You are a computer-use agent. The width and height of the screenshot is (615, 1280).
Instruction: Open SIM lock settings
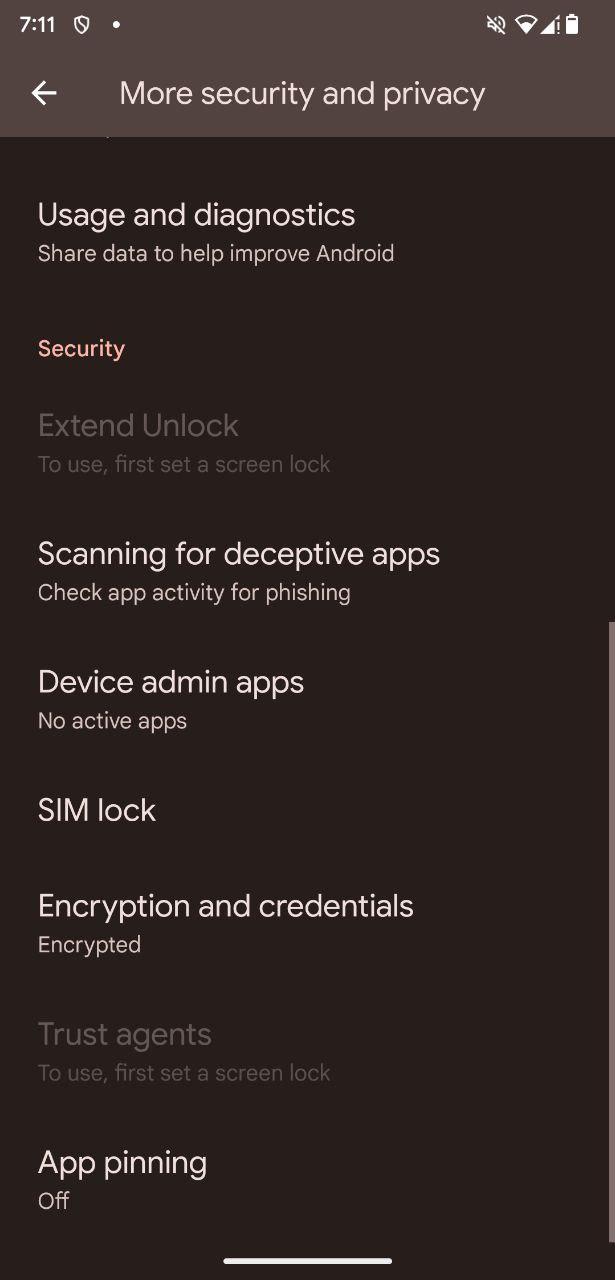coord(307,810)
